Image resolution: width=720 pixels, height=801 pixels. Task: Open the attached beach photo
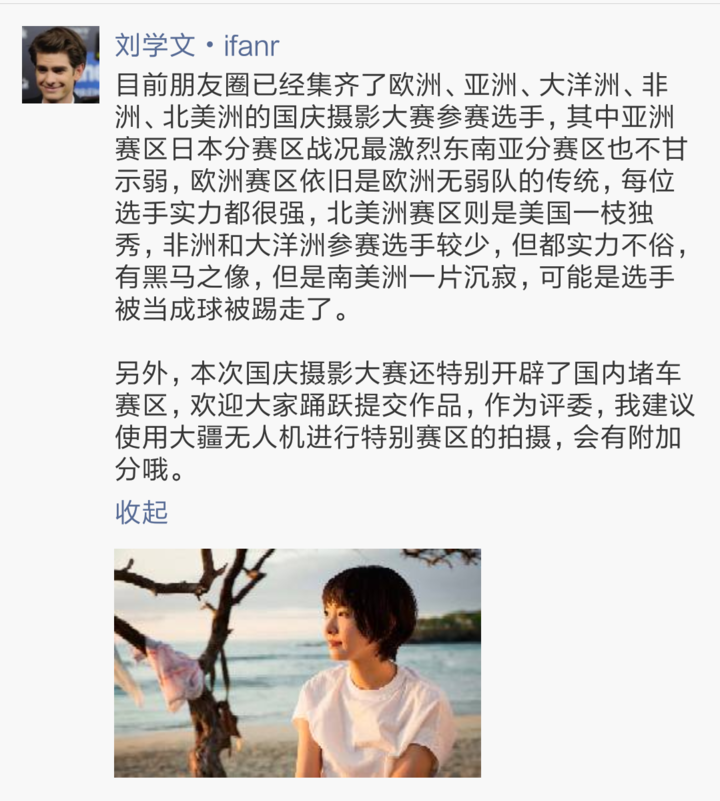[x=297, y=662]
